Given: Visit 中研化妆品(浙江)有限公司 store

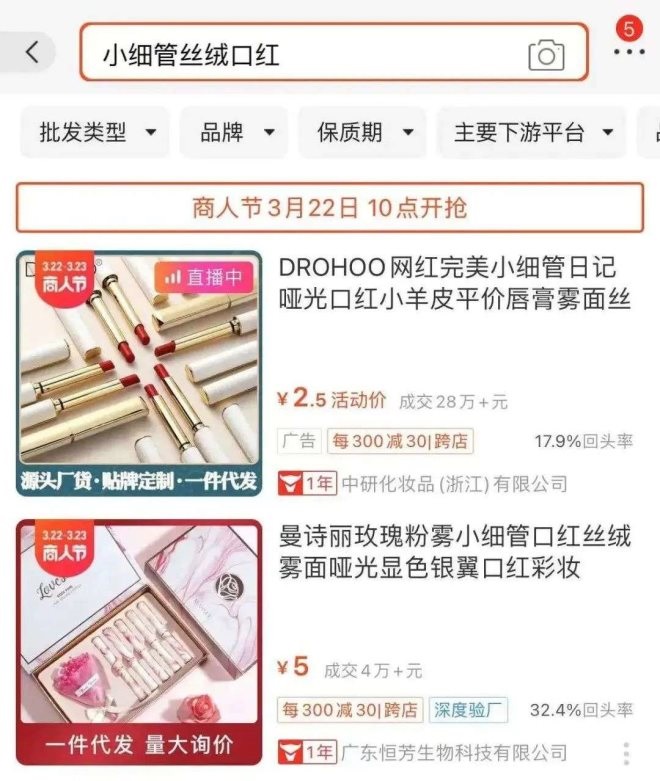Looking at the screenshot, I should pos(455,484).
